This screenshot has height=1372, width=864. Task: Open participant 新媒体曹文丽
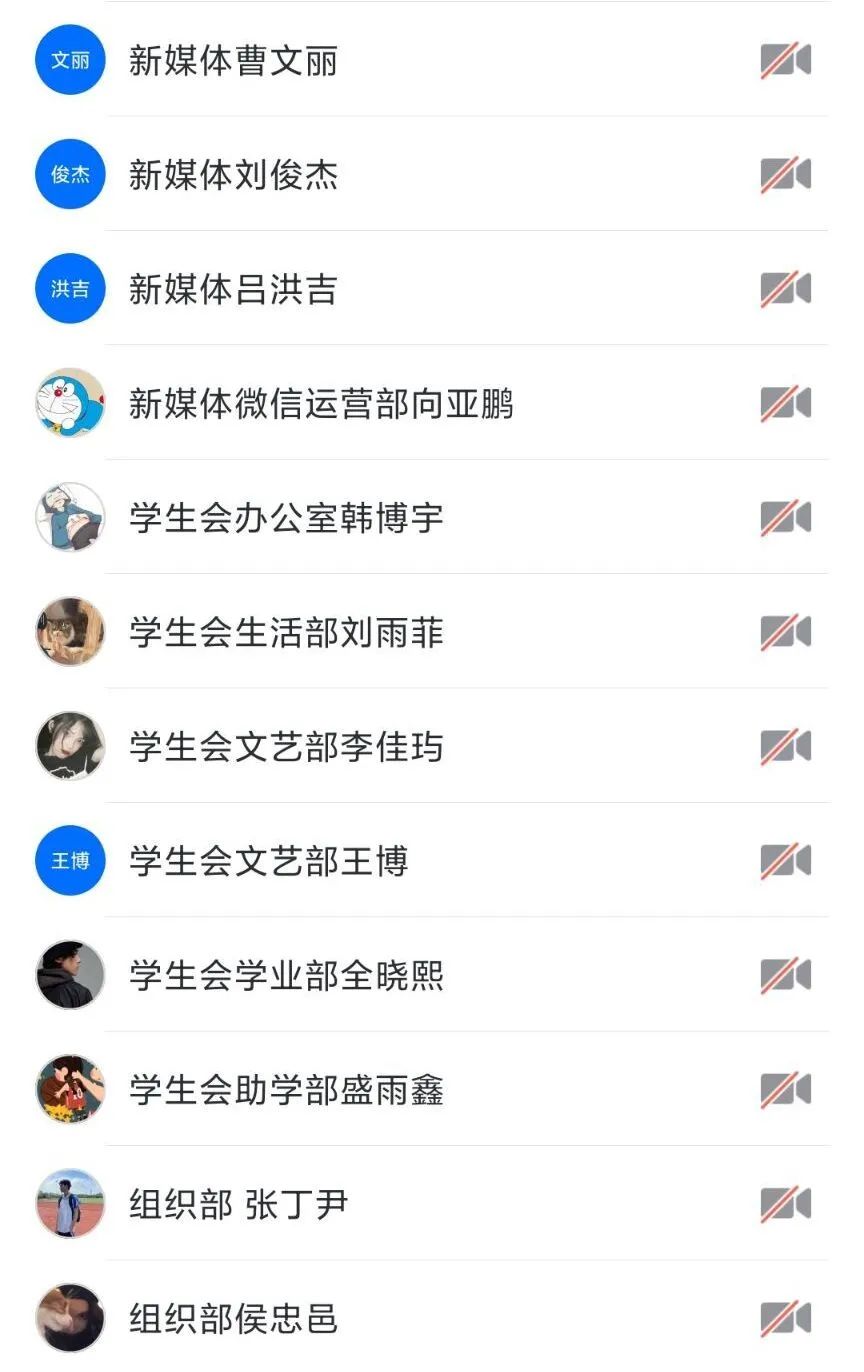coord(233,61)
